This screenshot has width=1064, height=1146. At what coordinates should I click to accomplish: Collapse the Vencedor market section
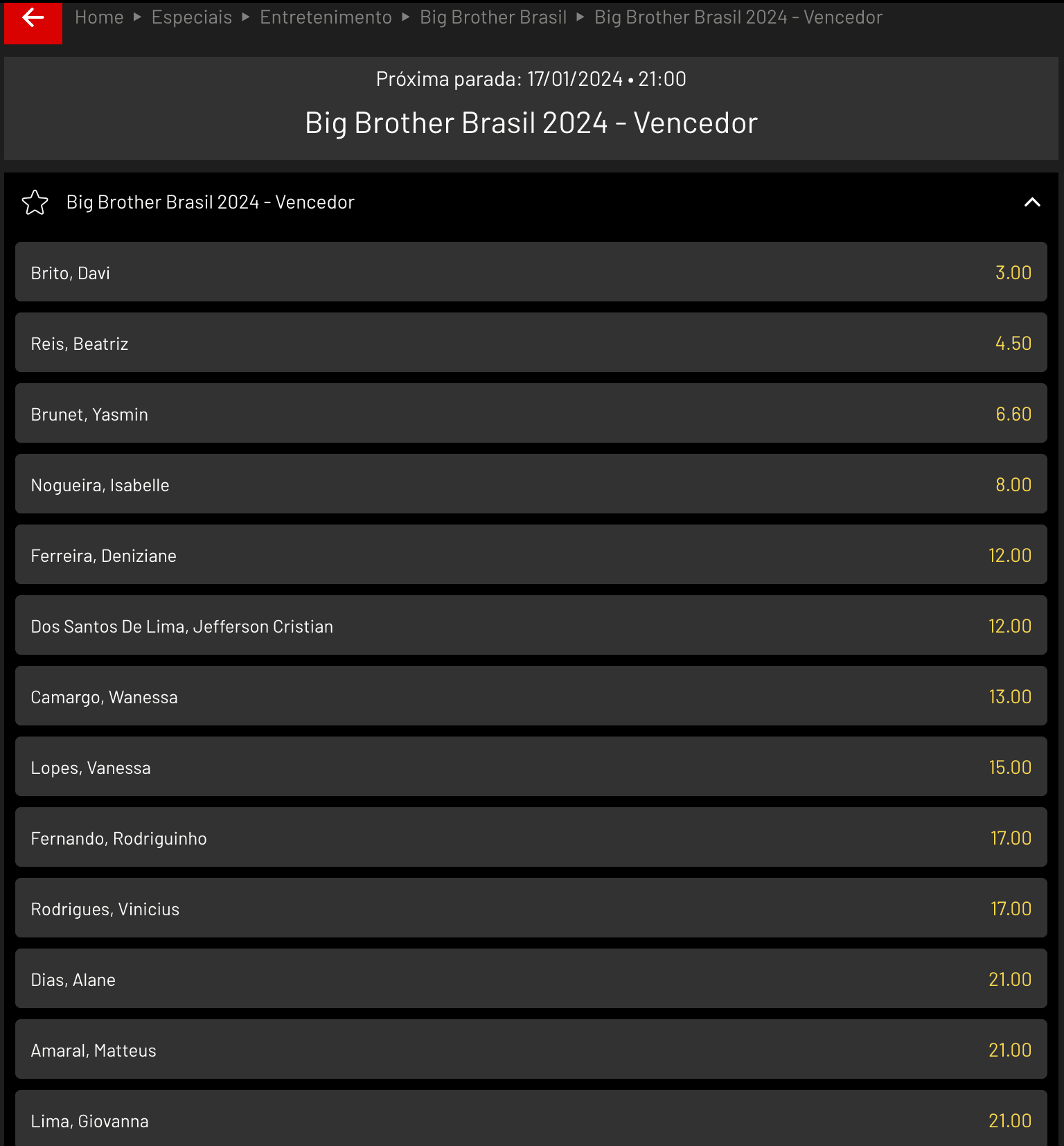pos(1032,202)
